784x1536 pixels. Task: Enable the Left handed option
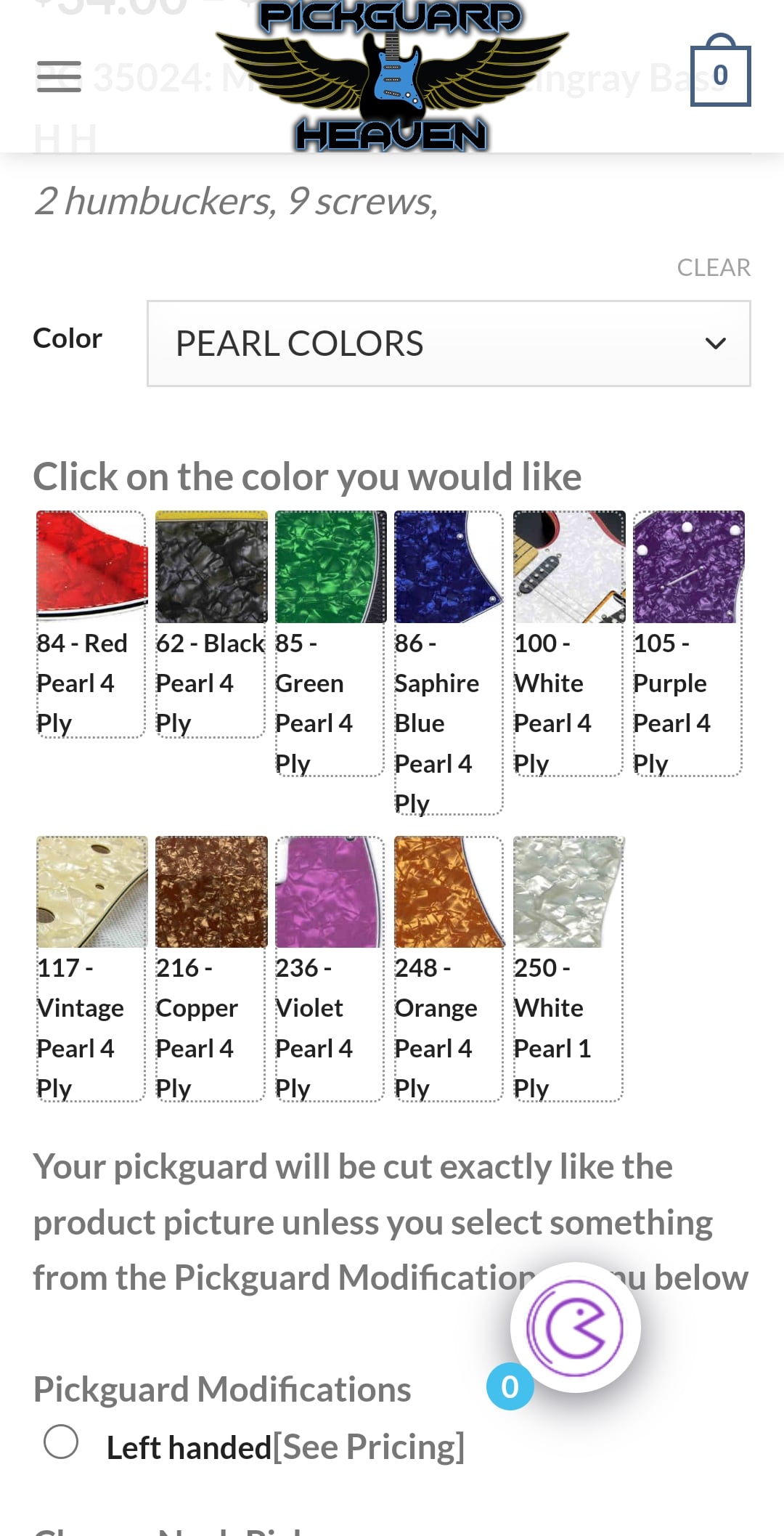coord(61,1442)
